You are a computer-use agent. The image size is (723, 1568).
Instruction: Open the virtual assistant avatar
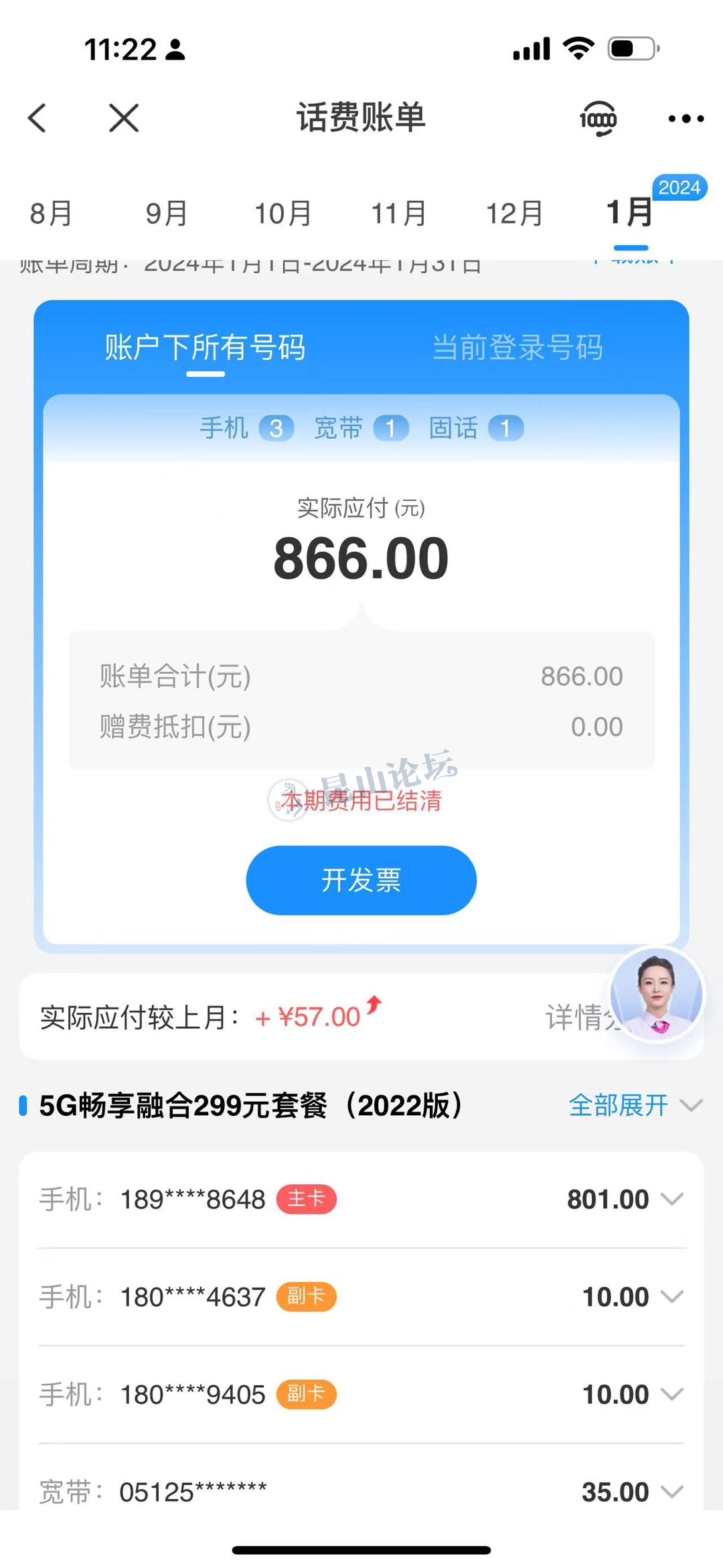pos(657,995)
